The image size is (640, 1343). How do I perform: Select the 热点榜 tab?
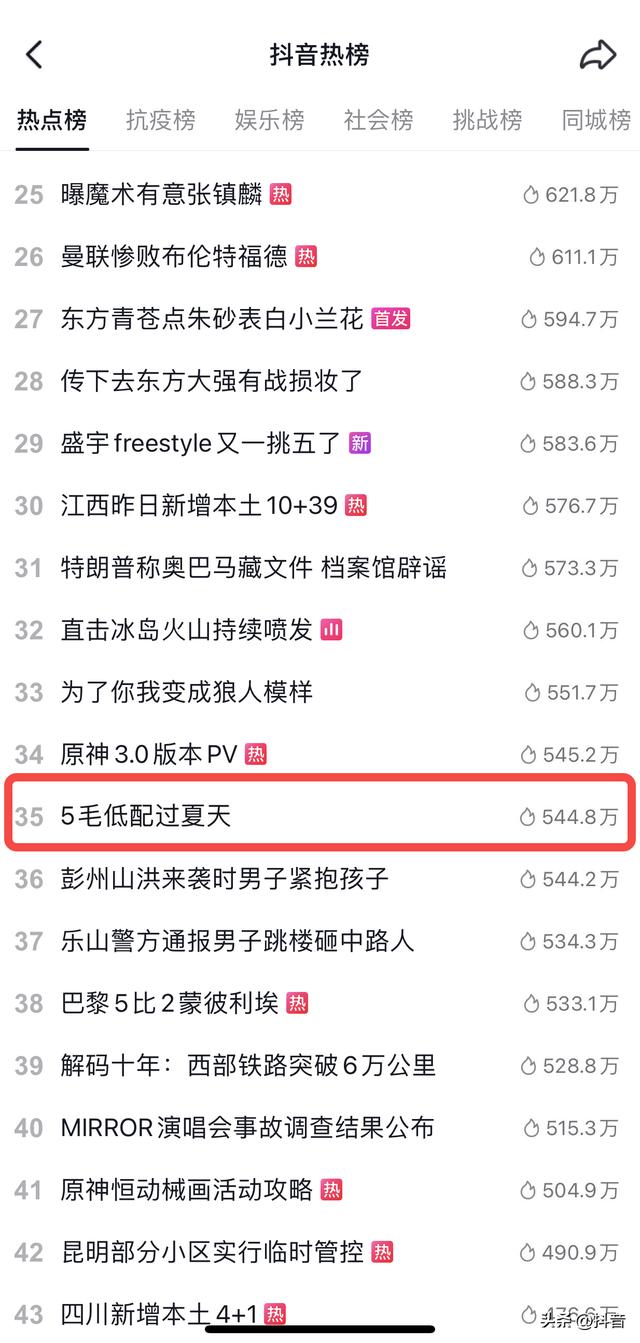[x=52, y=121]
